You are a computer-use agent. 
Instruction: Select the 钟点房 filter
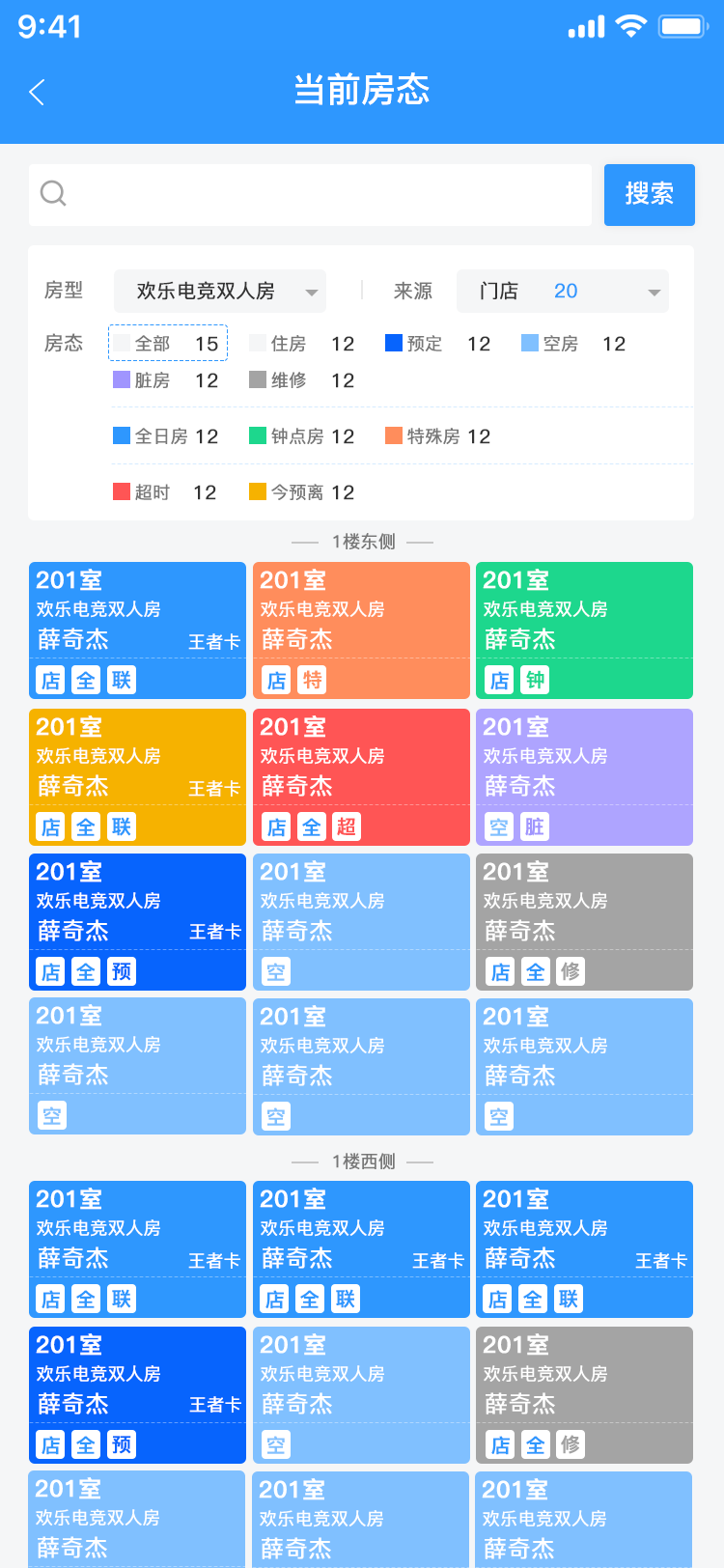click(x=301, y=436)
